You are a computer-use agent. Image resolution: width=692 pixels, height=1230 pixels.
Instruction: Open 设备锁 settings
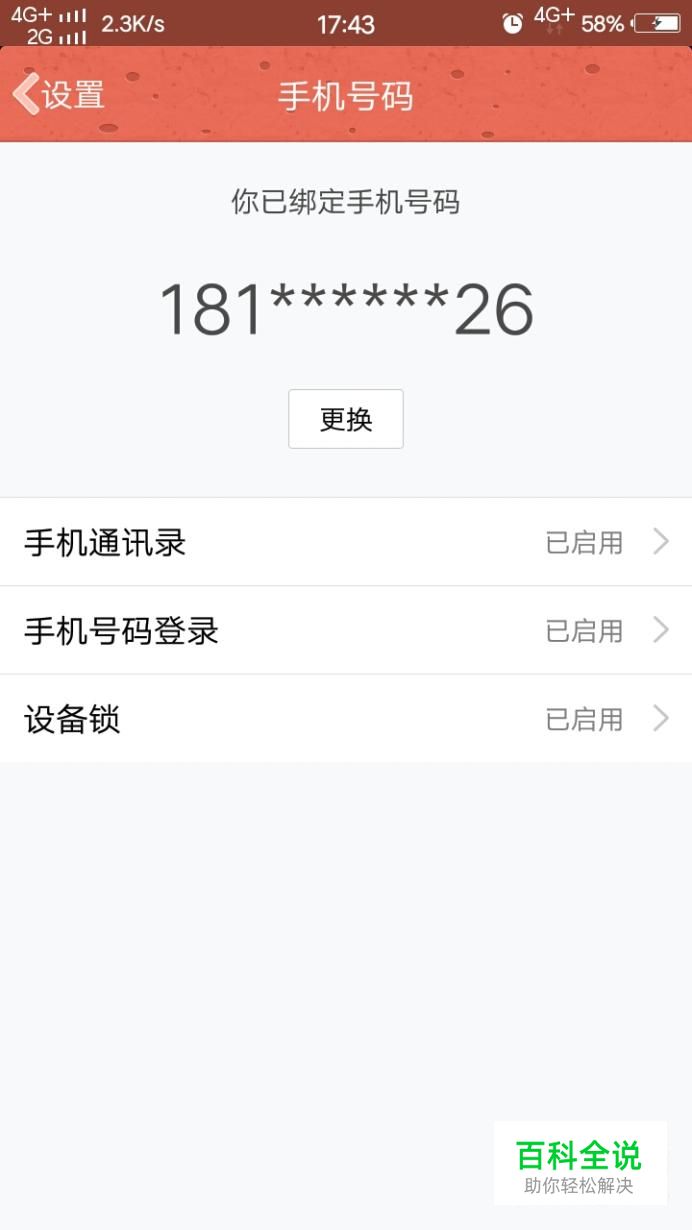coord(346,718)
